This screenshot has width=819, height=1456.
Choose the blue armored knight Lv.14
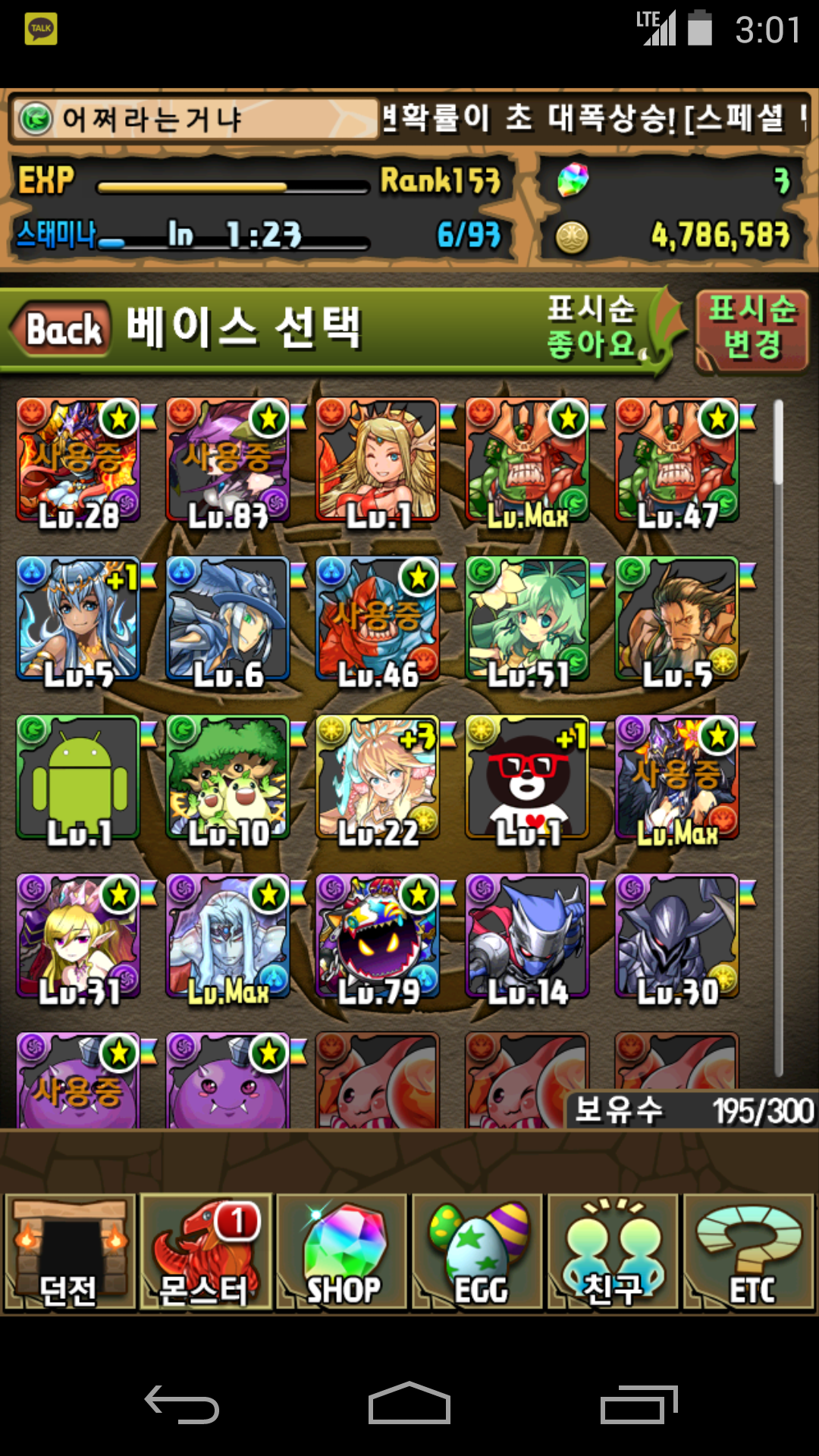[x=527, y=936]
